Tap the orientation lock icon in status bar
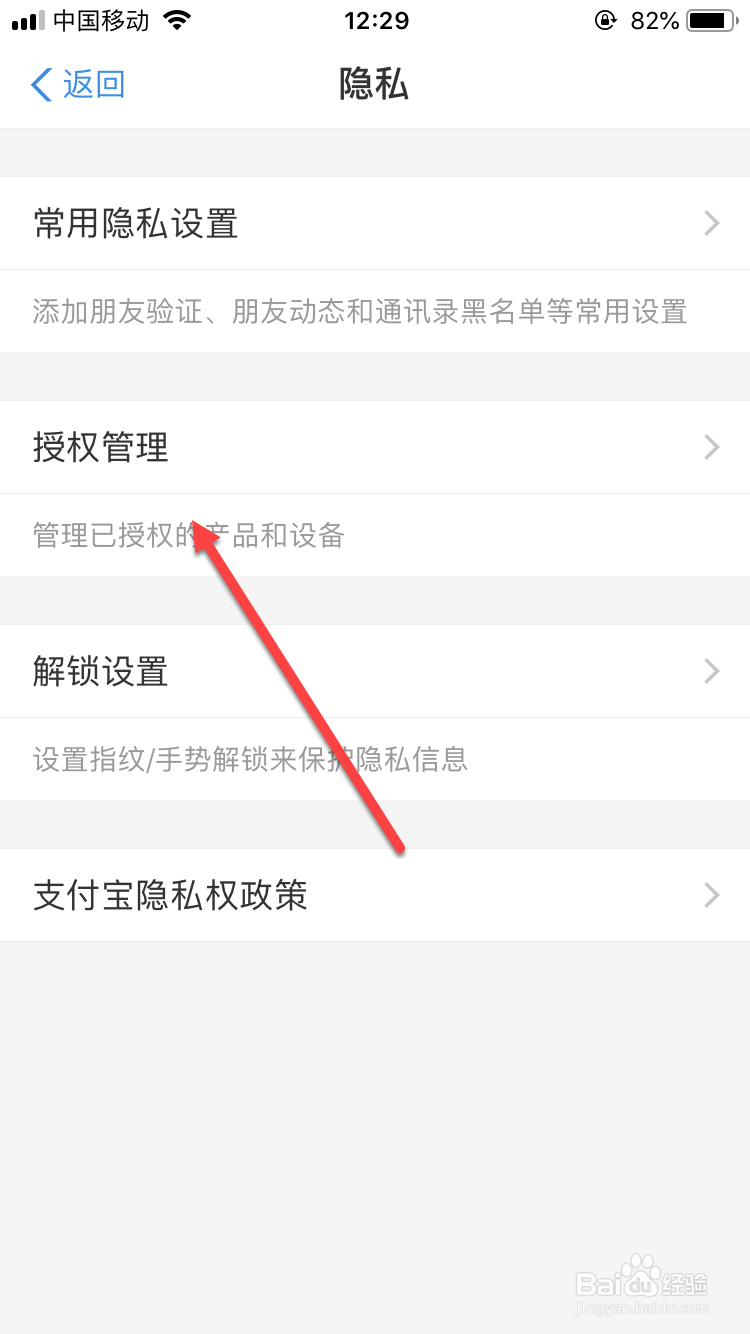 (606, 19)
